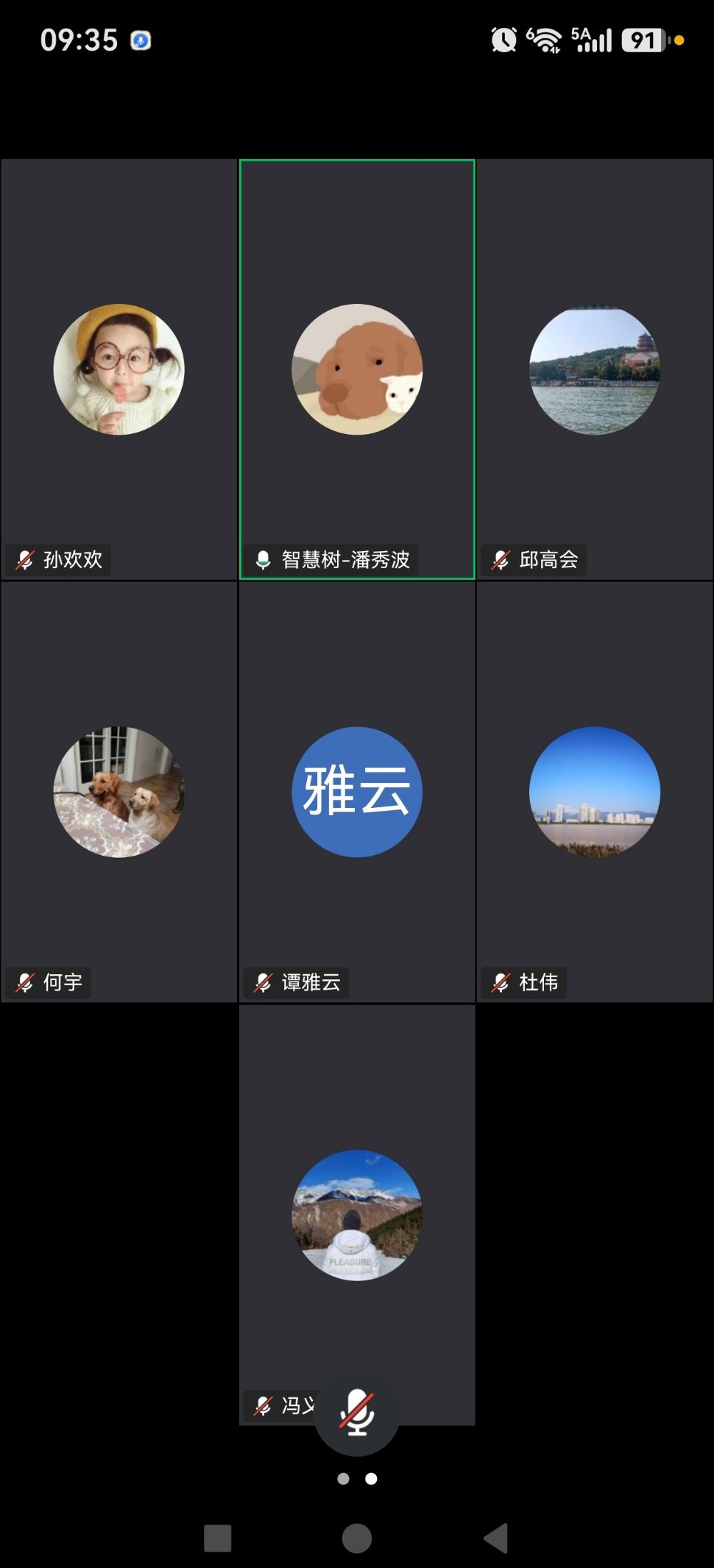The height and width of the screenshot is (1568, 714).
Task: Go to the first page via the page dots
Action: coord(343,1478)
